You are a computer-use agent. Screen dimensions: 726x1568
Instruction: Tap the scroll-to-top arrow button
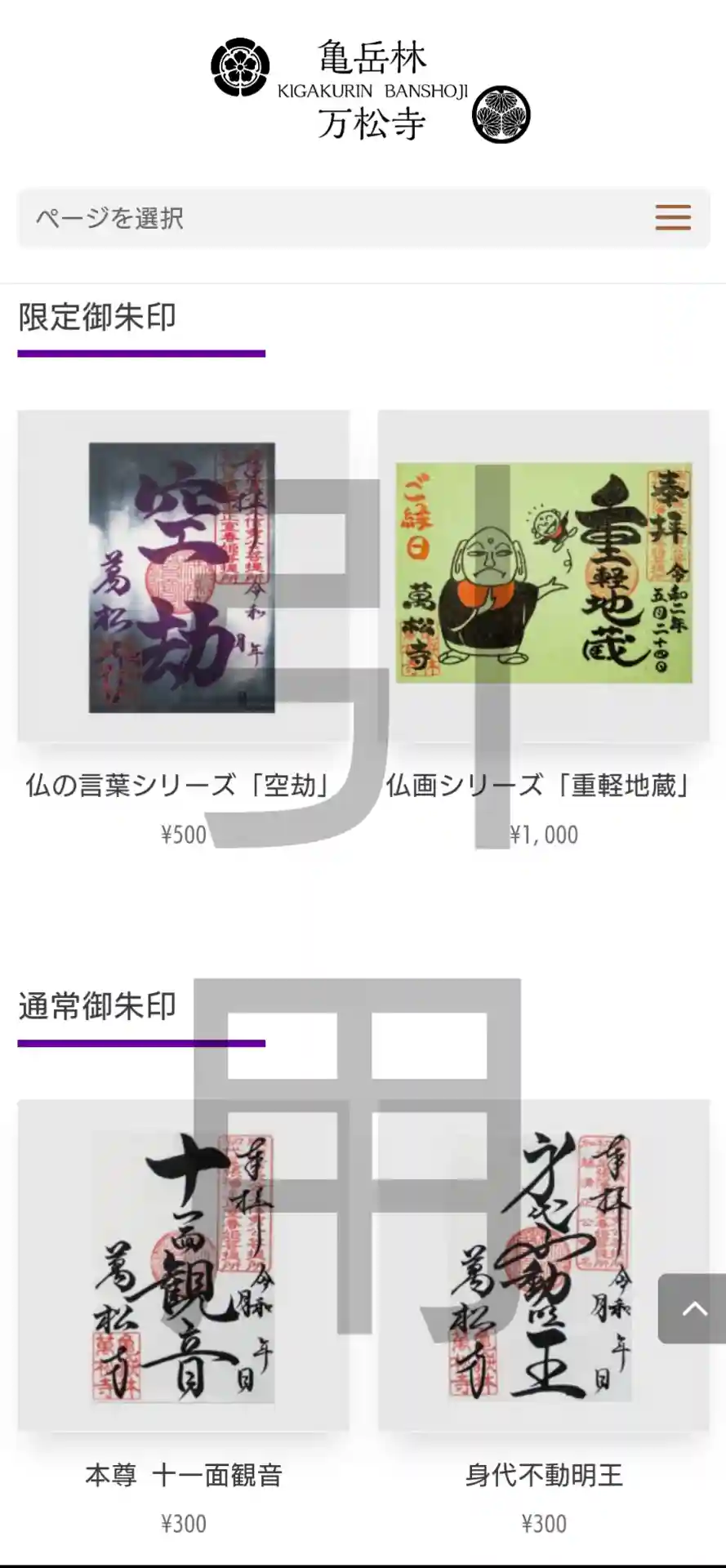[x=693, y=1308]
